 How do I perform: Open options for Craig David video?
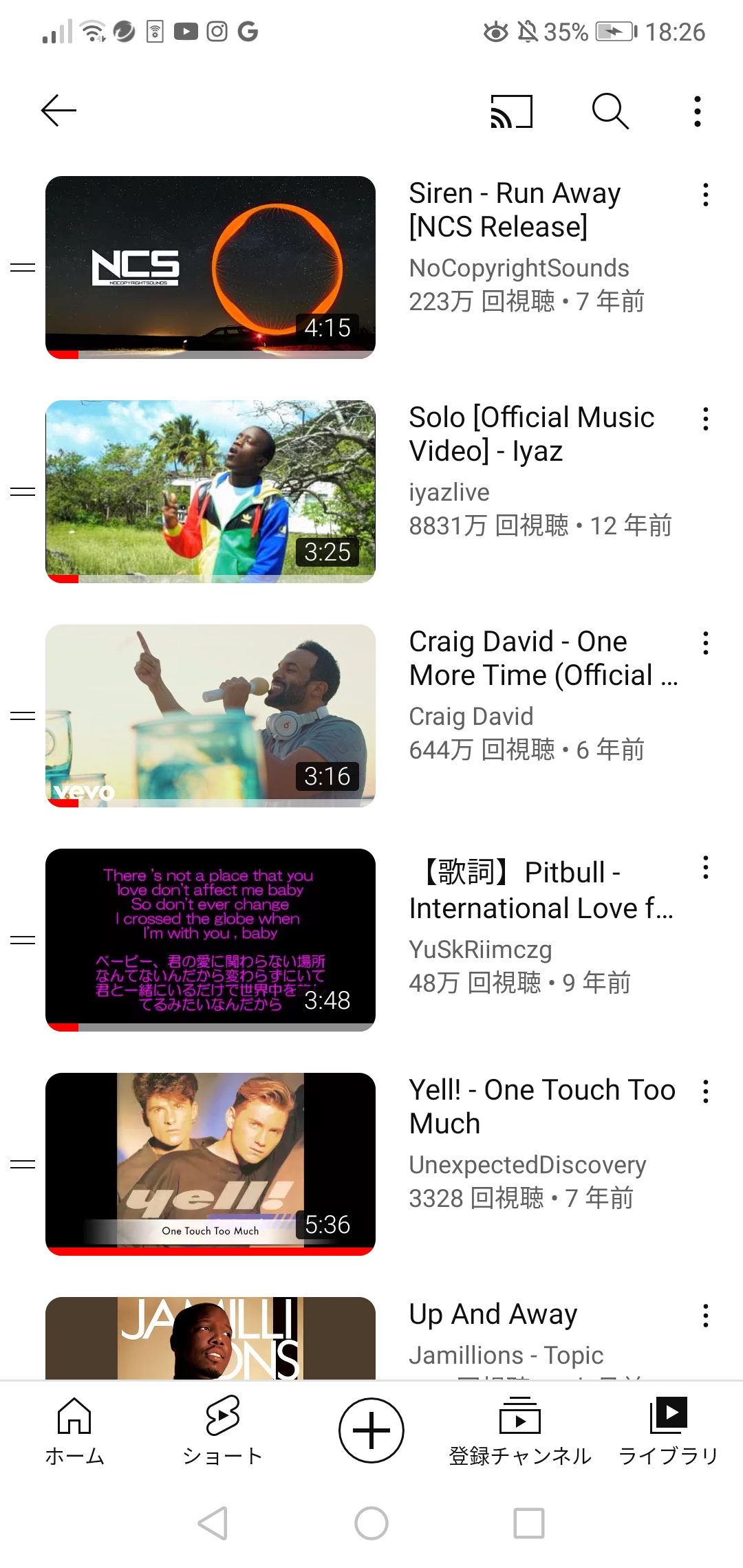(705, 643)
